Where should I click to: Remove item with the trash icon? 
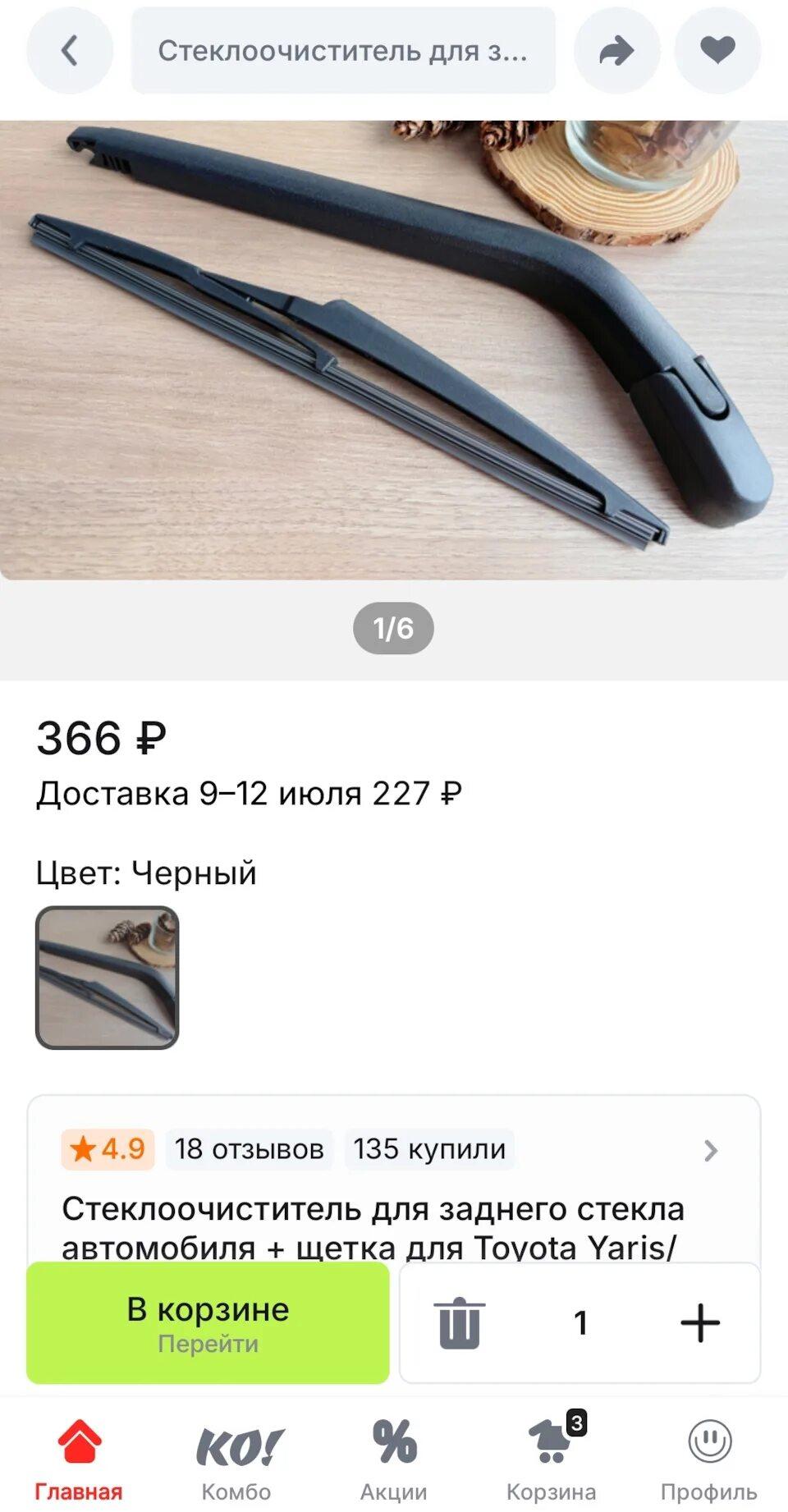click(459, 1322)
